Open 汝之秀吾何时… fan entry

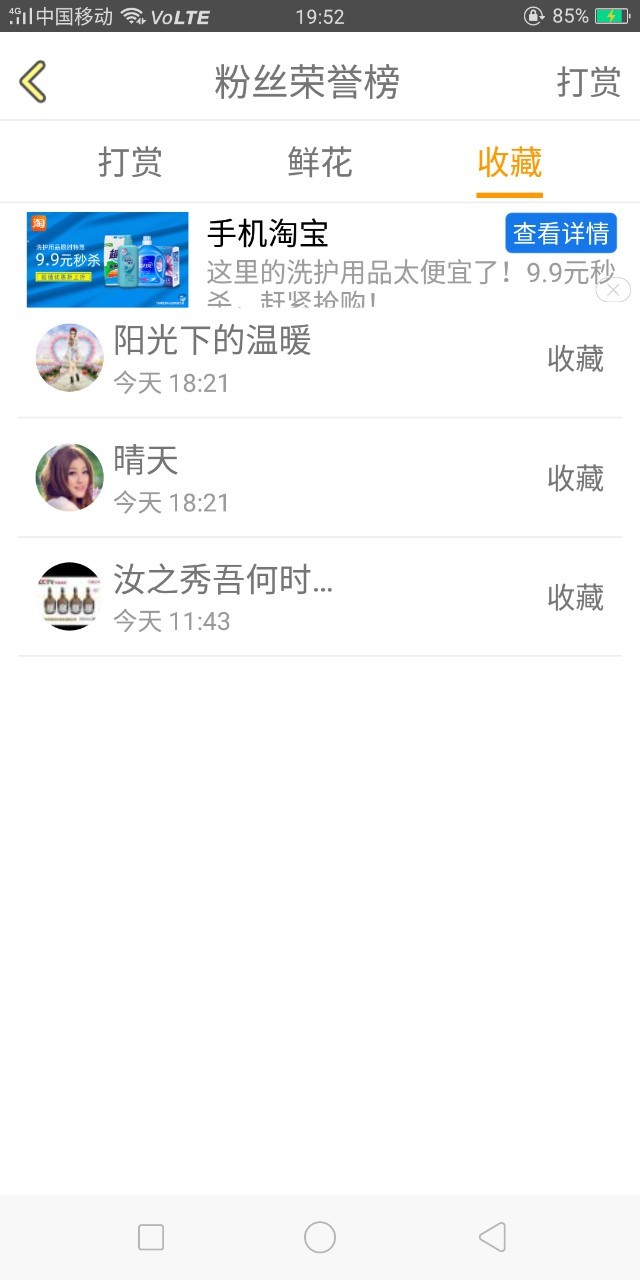coord(320,597)
